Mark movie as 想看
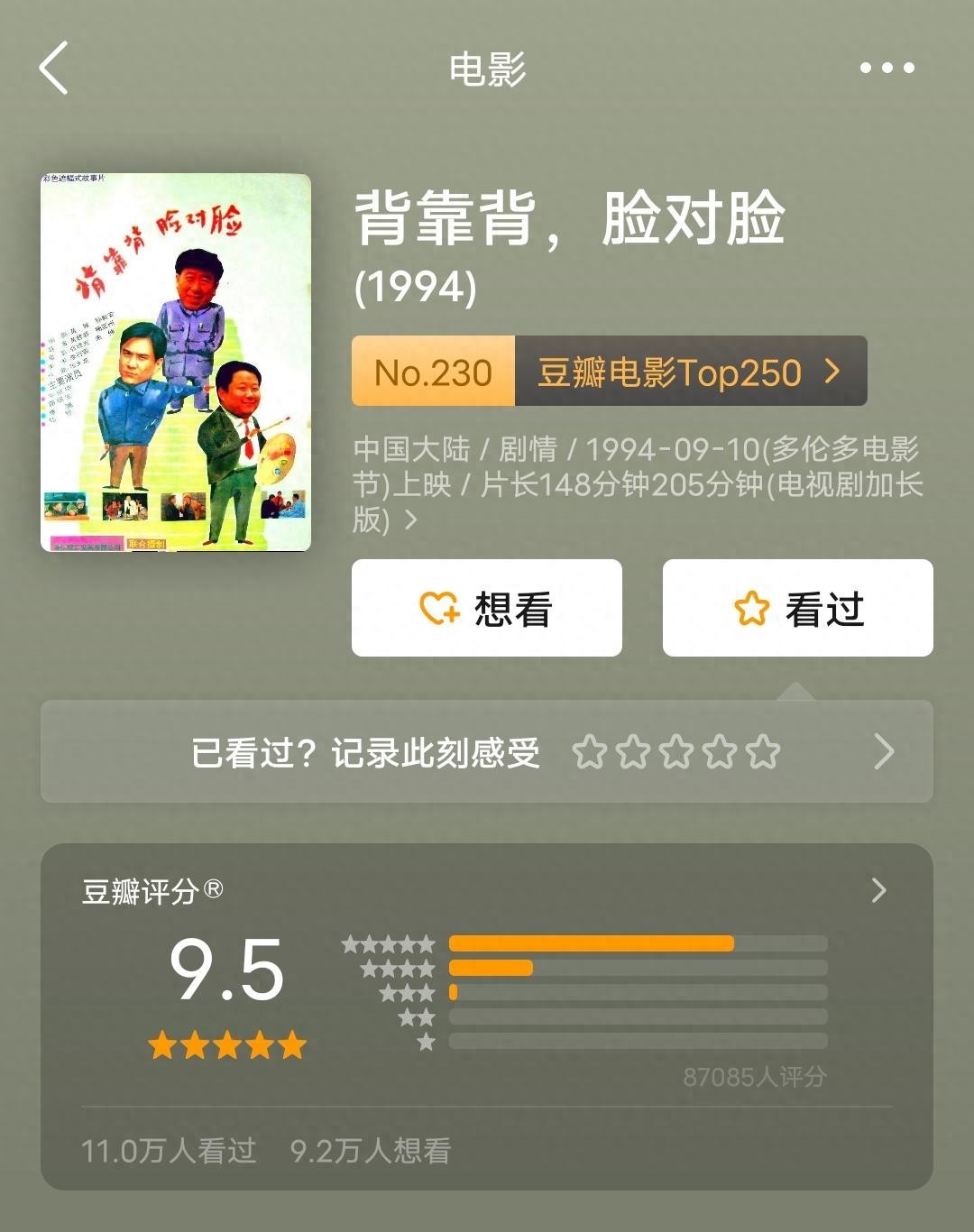The width and height of the screenshot is (974, 1232). click(x=487, y=608)
